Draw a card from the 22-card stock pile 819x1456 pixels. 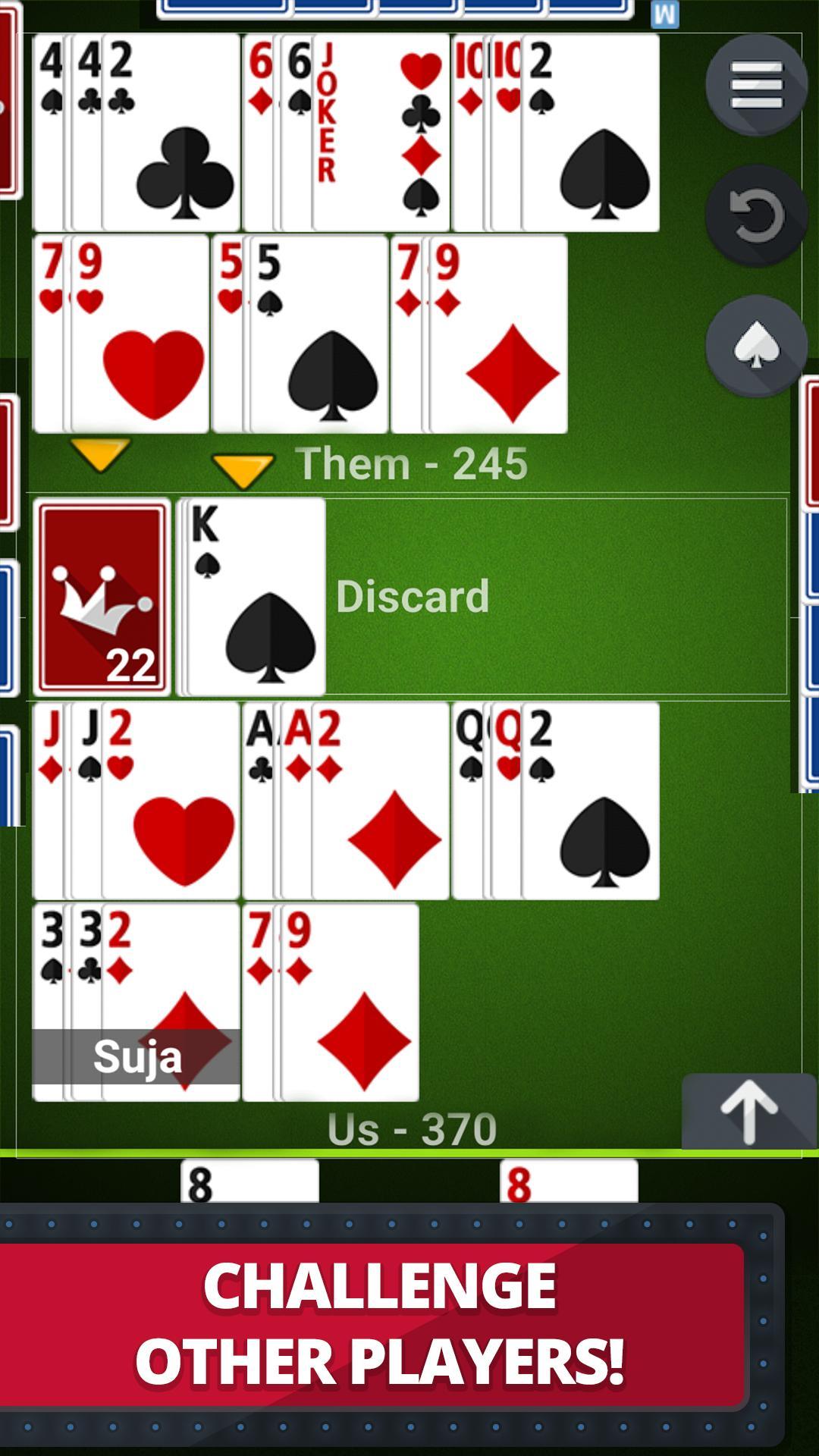(x=102, y=597)
